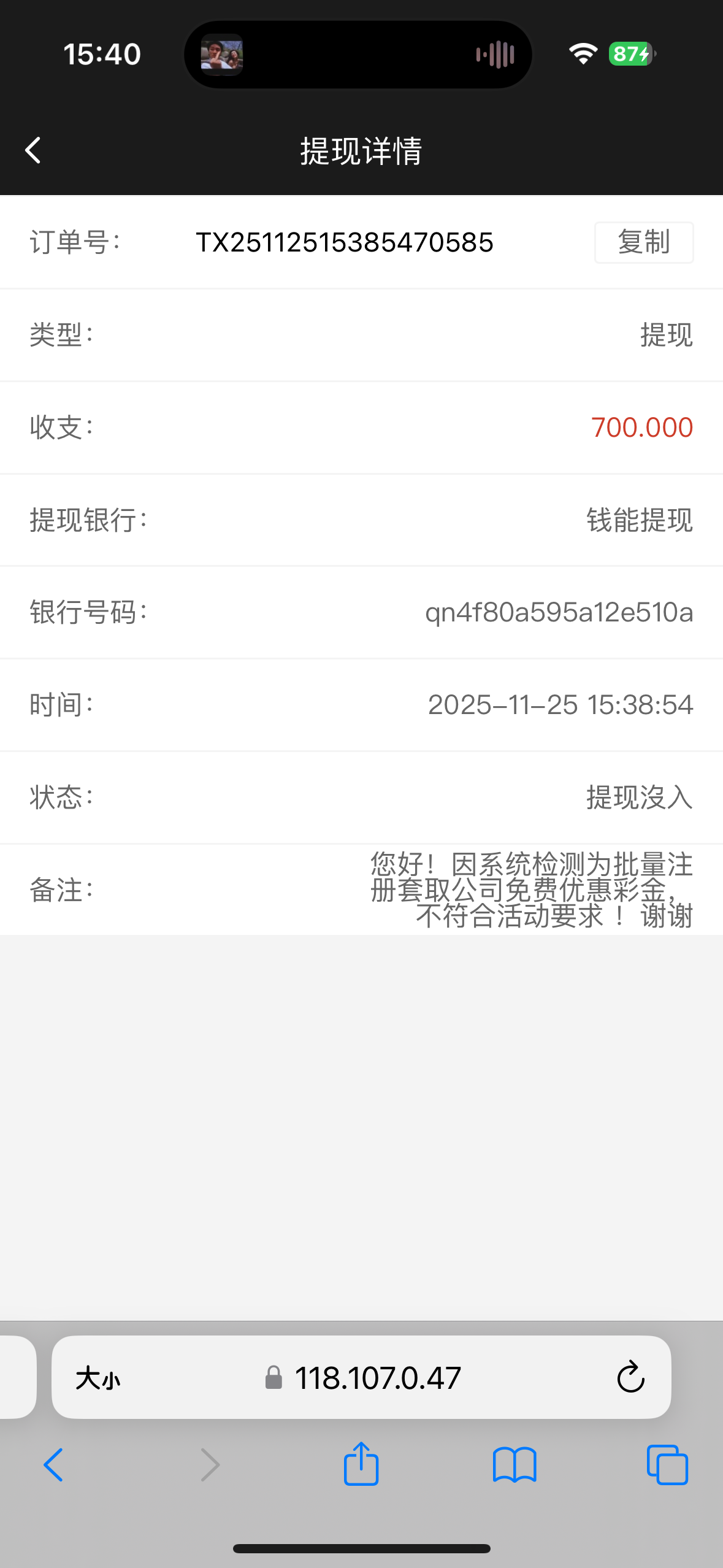Reload the current web page
This screenshot has height=1568, width=723.
[x=630, y=1377]
